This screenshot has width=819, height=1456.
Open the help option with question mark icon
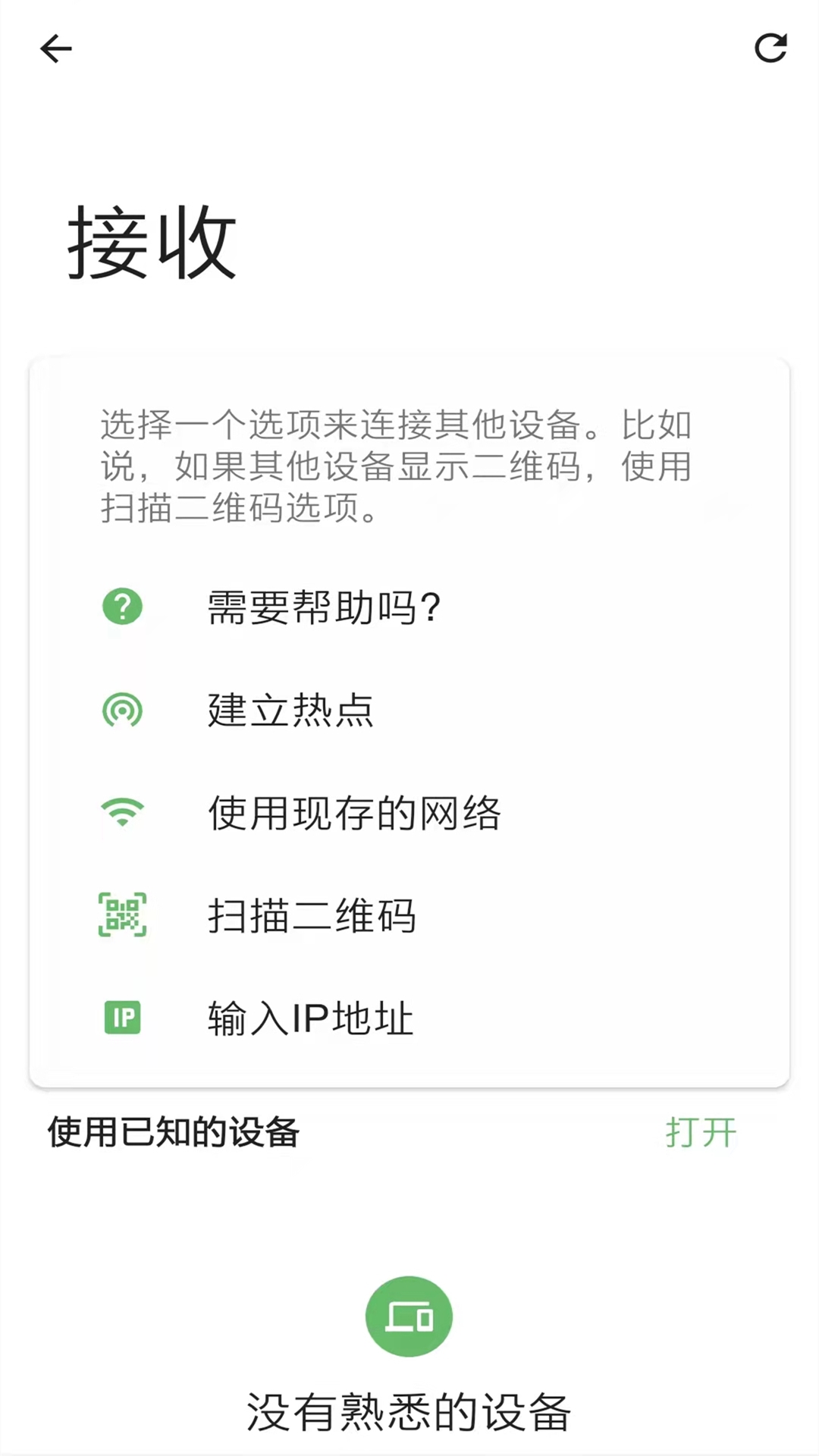[122, 606]
